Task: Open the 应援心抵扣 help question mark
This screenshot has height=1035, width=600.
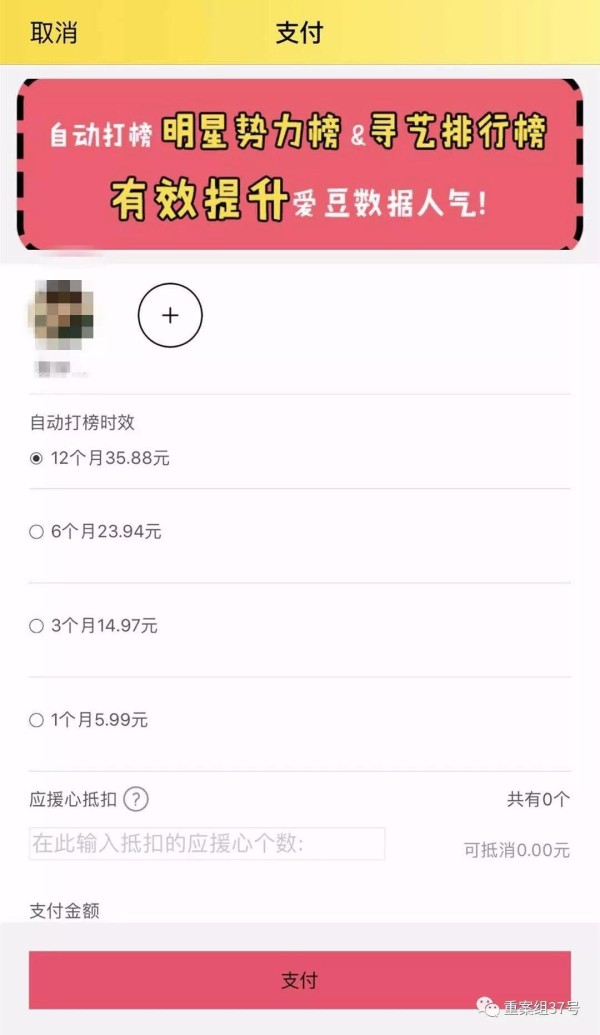Action: click(x=136, y=799)
